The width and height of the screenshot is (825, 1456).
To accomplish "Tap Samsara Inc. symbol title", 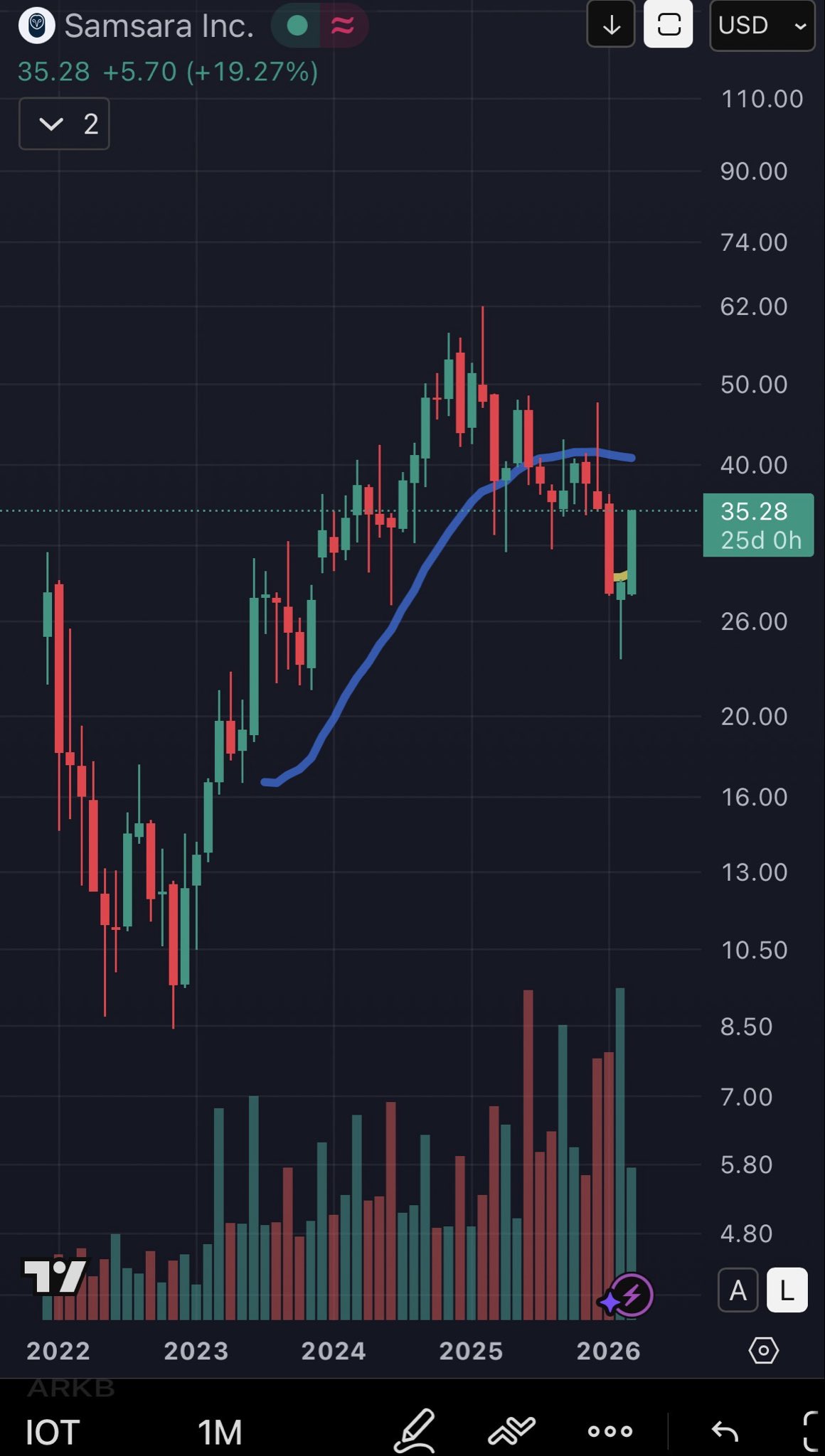I will tap(158, 26).
